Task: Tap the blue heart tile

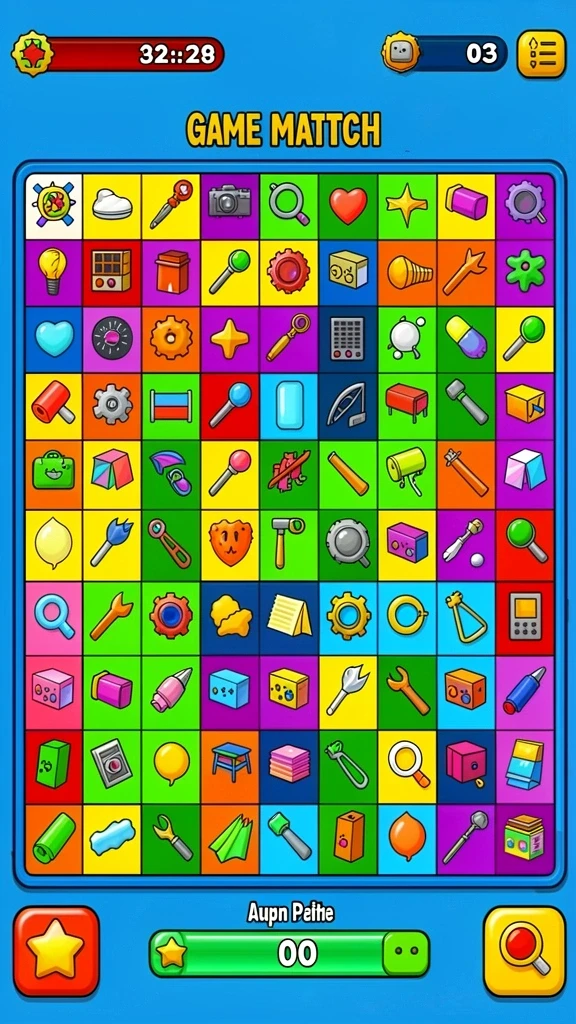Action: click(x=54, y=340)
